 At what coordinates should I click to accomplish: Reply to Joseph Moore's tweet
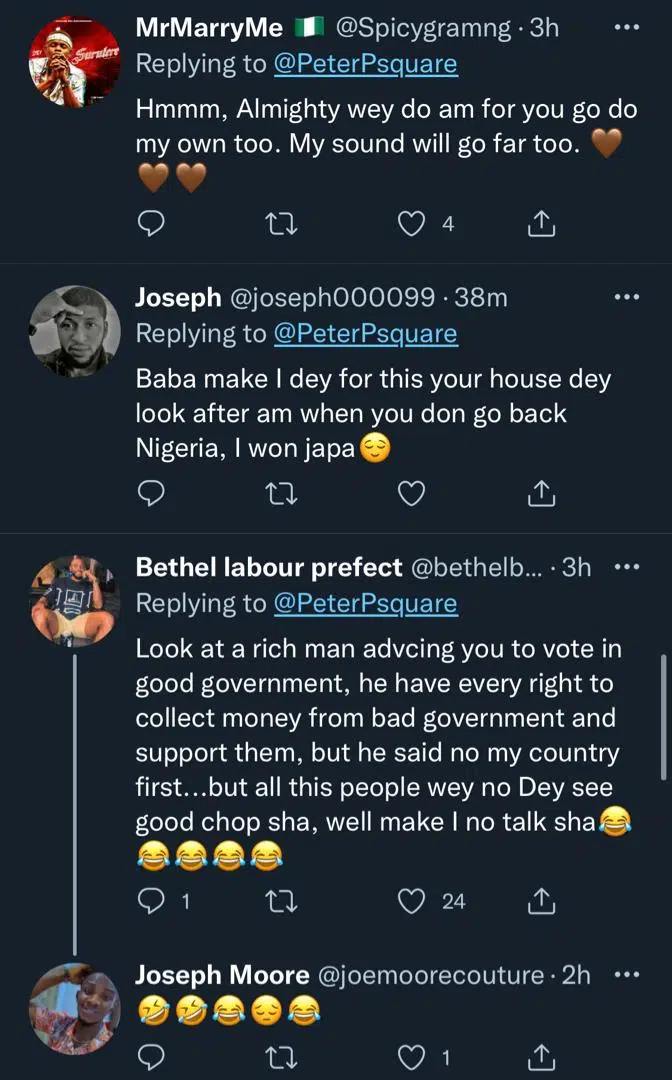(150, 1056)
